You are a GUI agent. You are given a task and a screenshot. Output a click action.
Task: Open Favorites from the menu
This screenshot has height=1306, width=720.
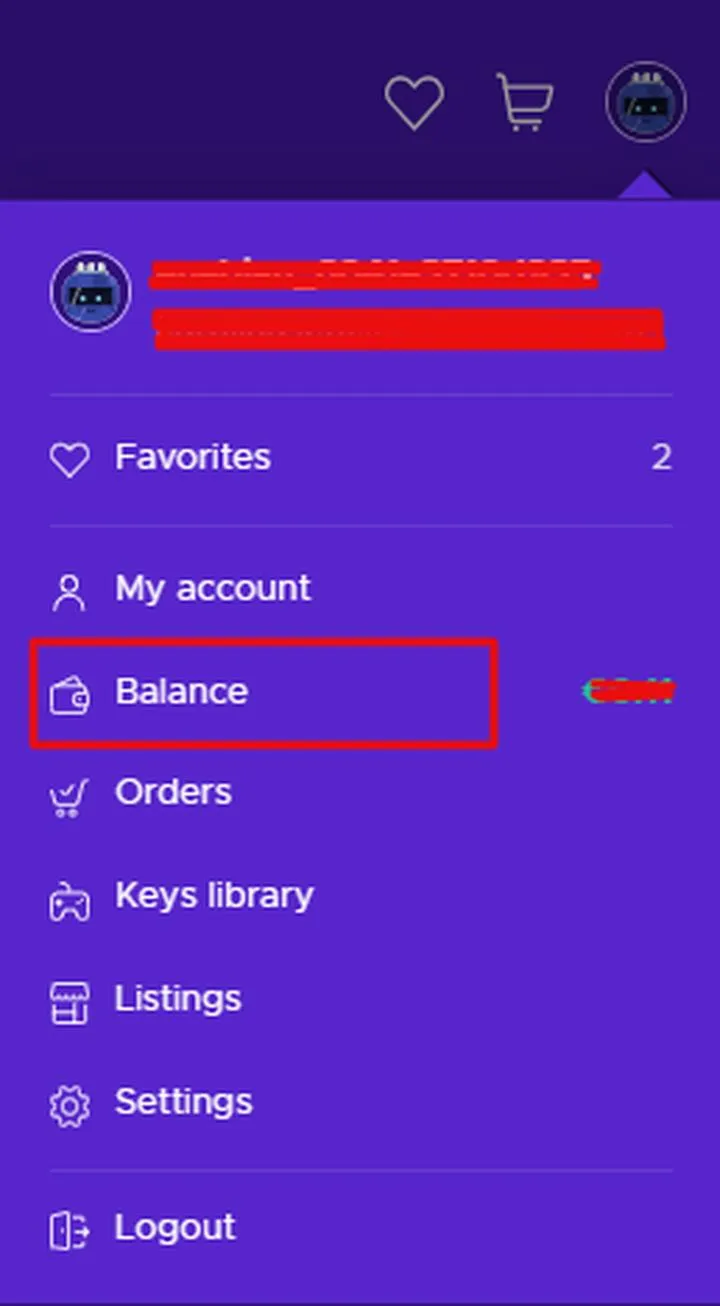192,458
